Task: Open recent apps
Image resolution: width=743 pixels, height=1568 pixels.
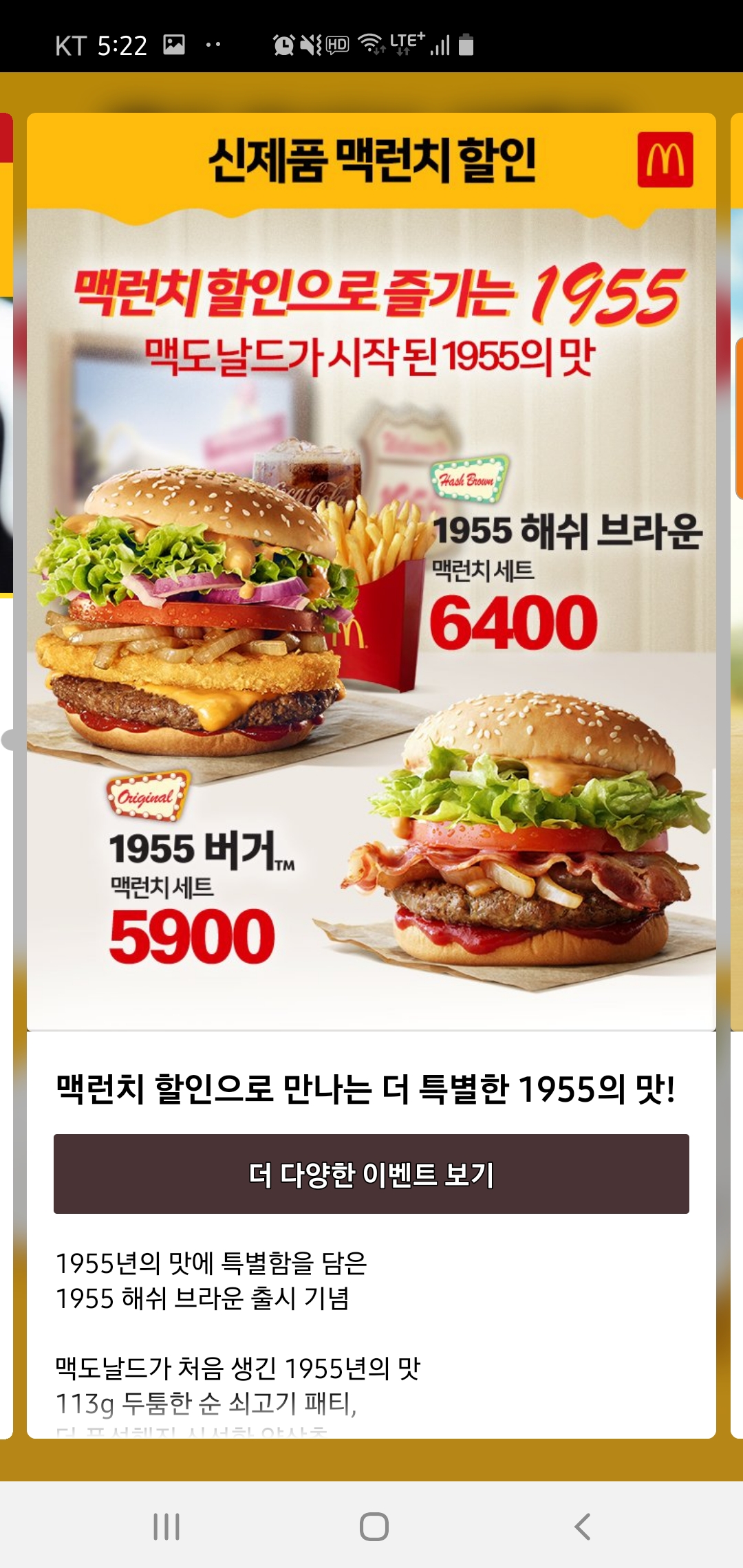Action: tap(166, 1526)
